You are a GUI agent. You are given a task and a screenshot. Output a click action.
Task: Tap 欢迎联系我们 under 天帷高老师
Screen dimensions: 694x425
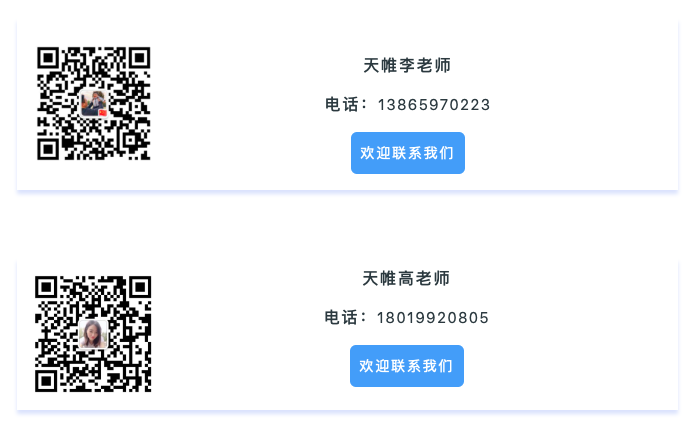(406, 366)
